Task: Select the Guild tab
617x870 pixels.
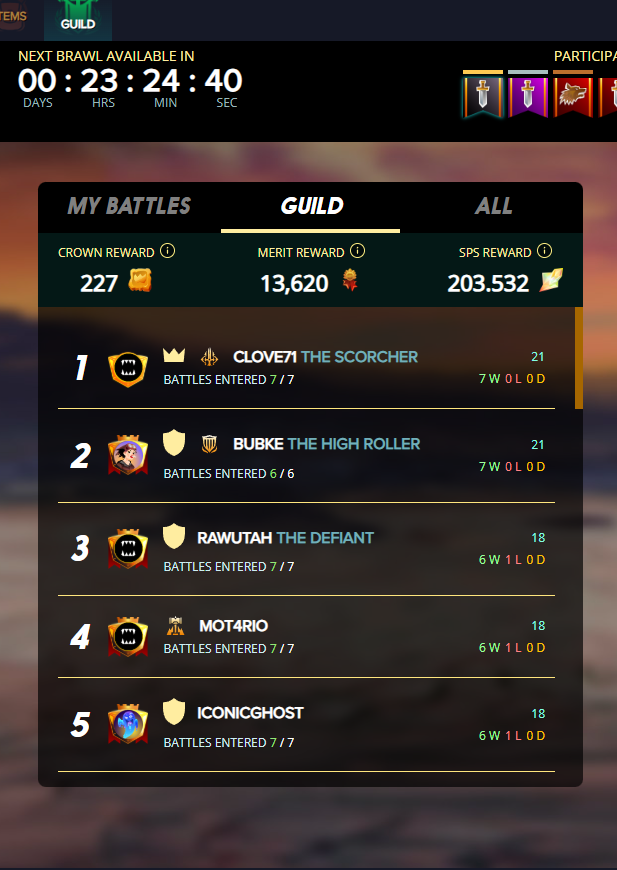Action: pos(311,207)
